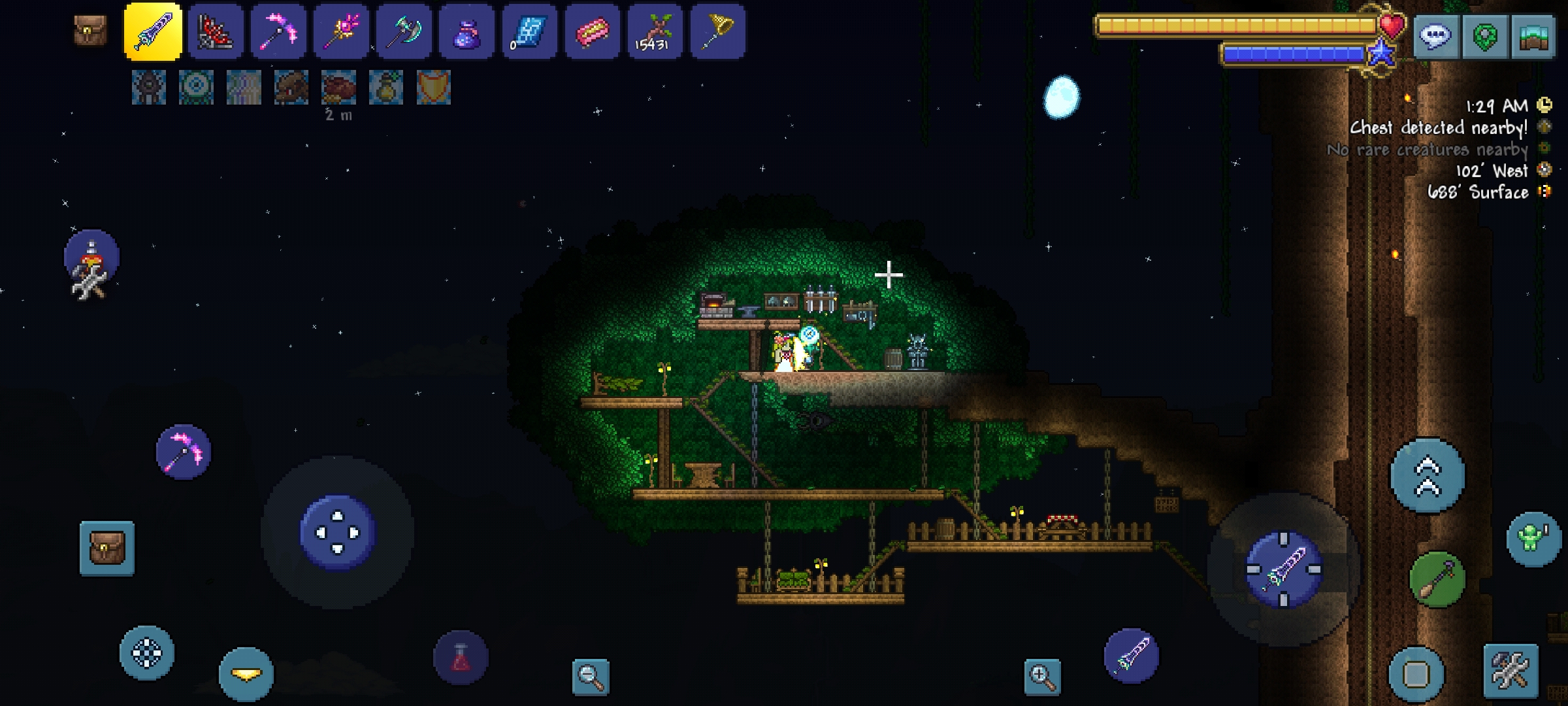Select the item stack showing 15431
The width and height of the screenshot is (1568, 706).
655,31
